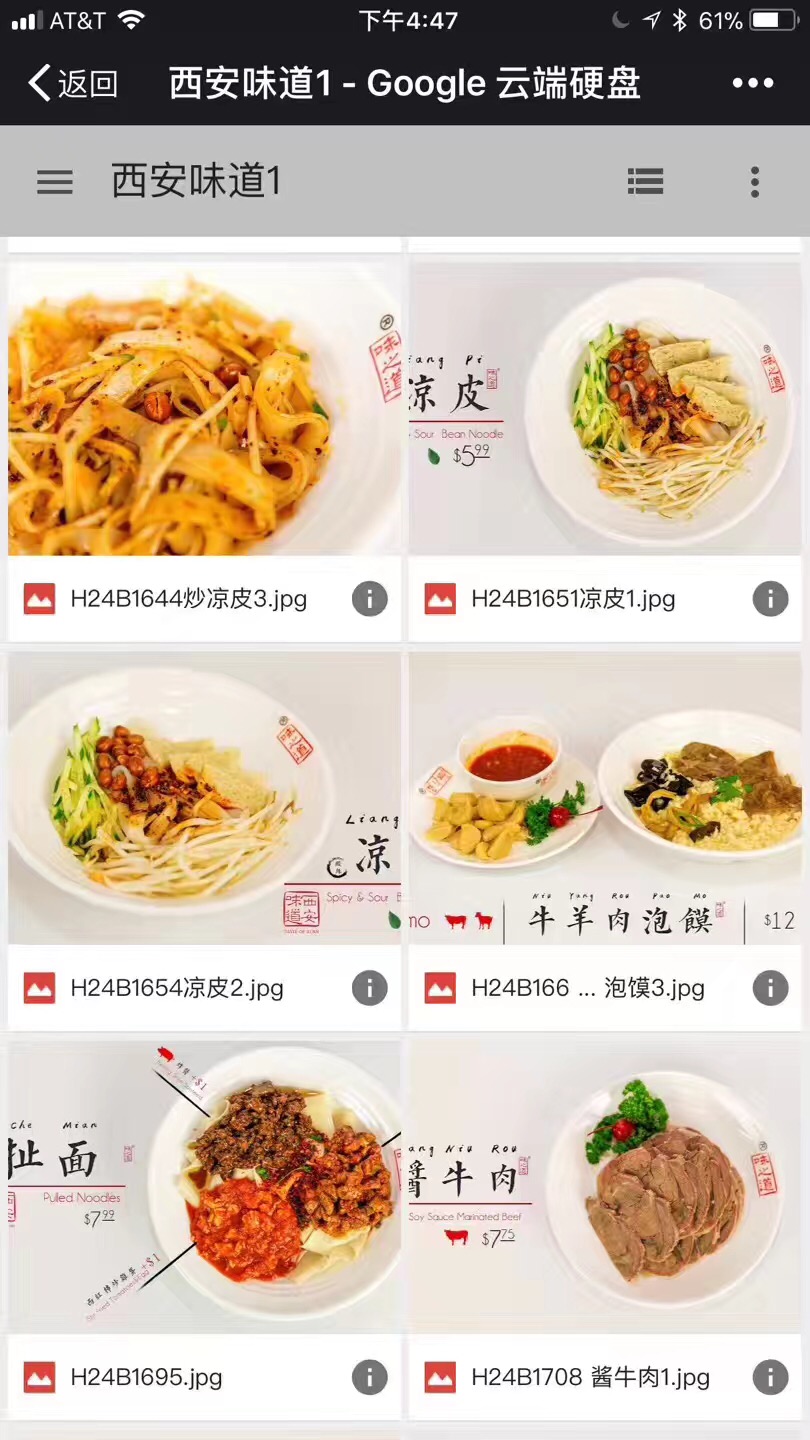
Task: Show info for H24B1651凉皮1.jpg
Action: 770,599
